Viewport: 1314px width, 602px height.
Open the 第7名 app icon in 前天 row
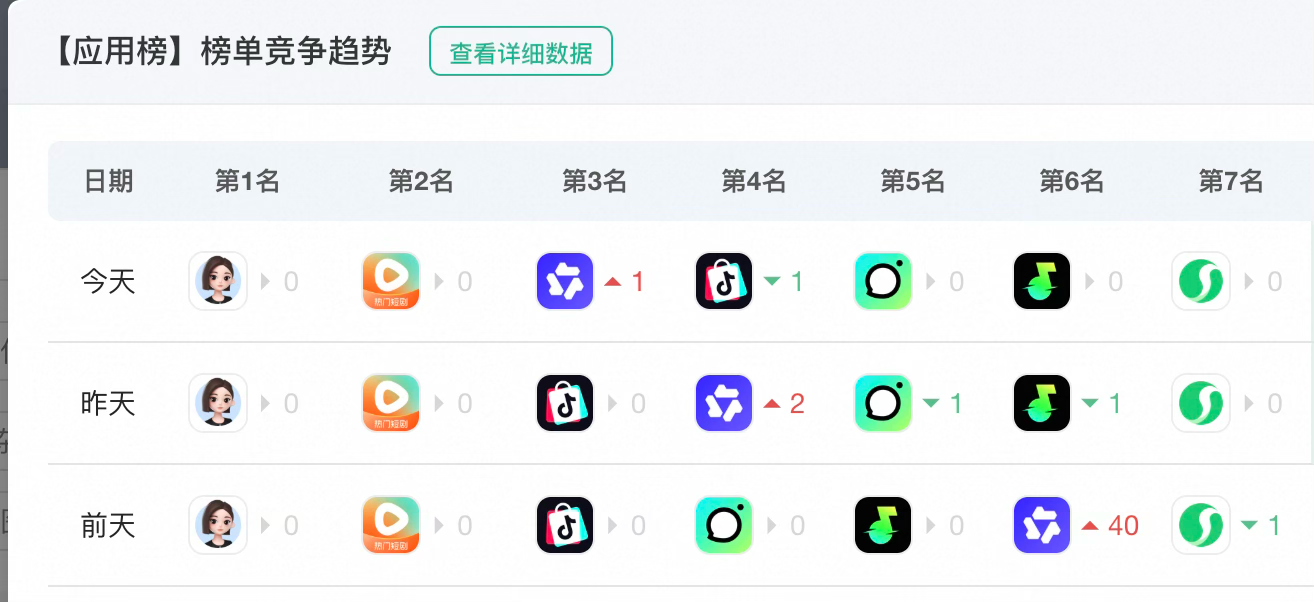[1200, 525]
